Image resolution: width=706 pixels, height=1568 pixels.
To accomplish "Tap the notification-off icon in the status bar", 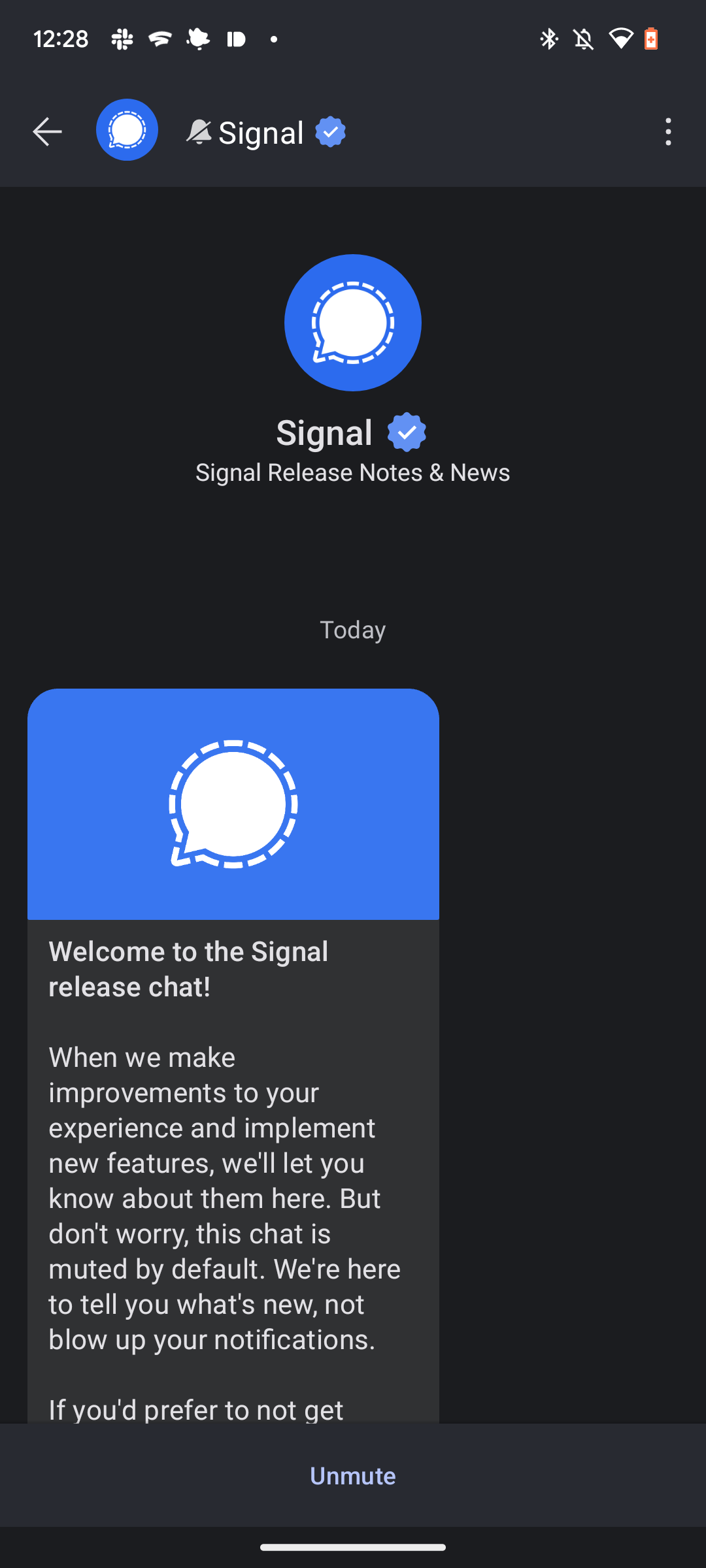I will pos(584,39).
